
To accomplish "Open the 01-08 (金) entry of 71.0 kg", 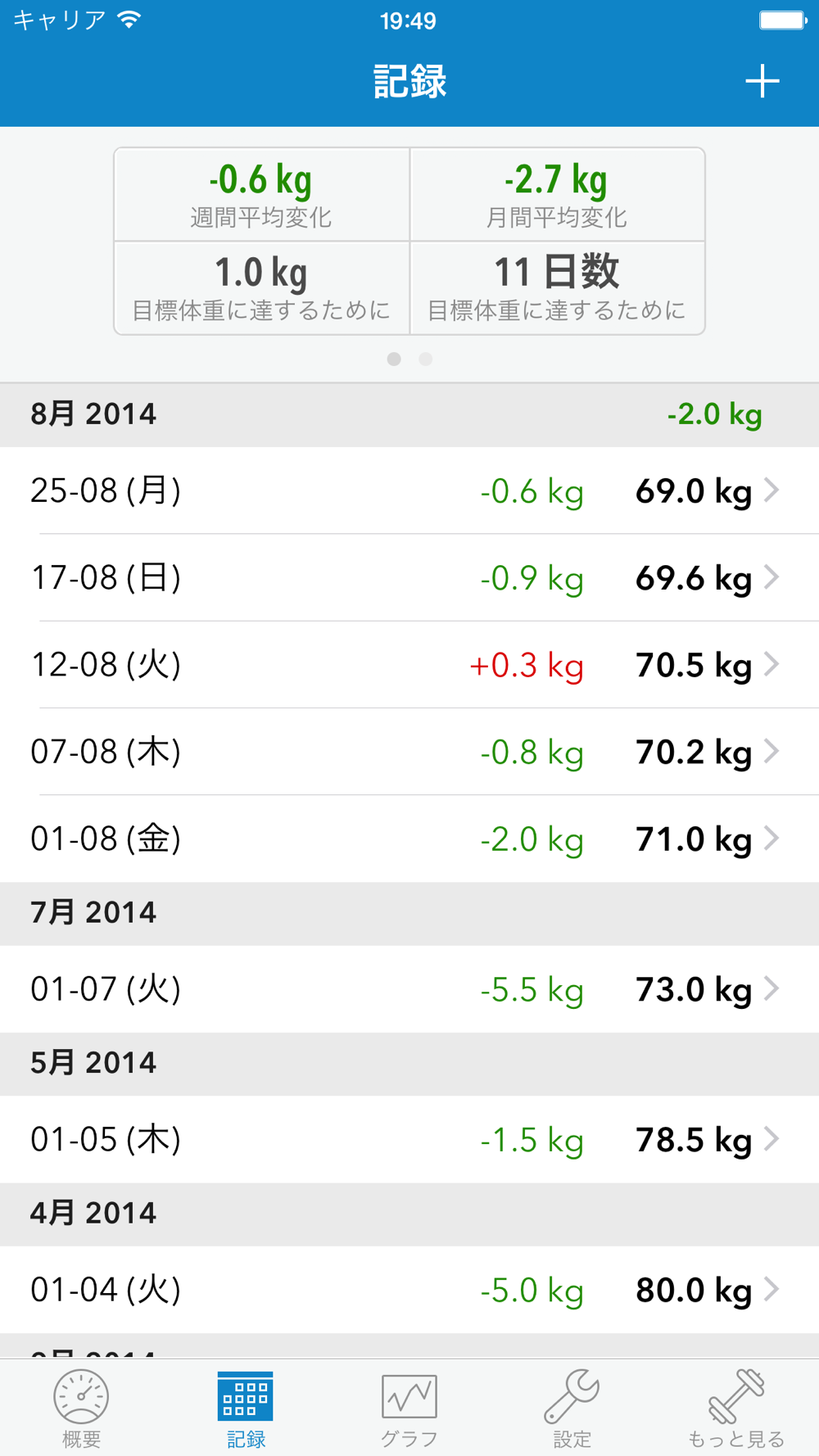I will pyautogui.click(x=409, y=839).
